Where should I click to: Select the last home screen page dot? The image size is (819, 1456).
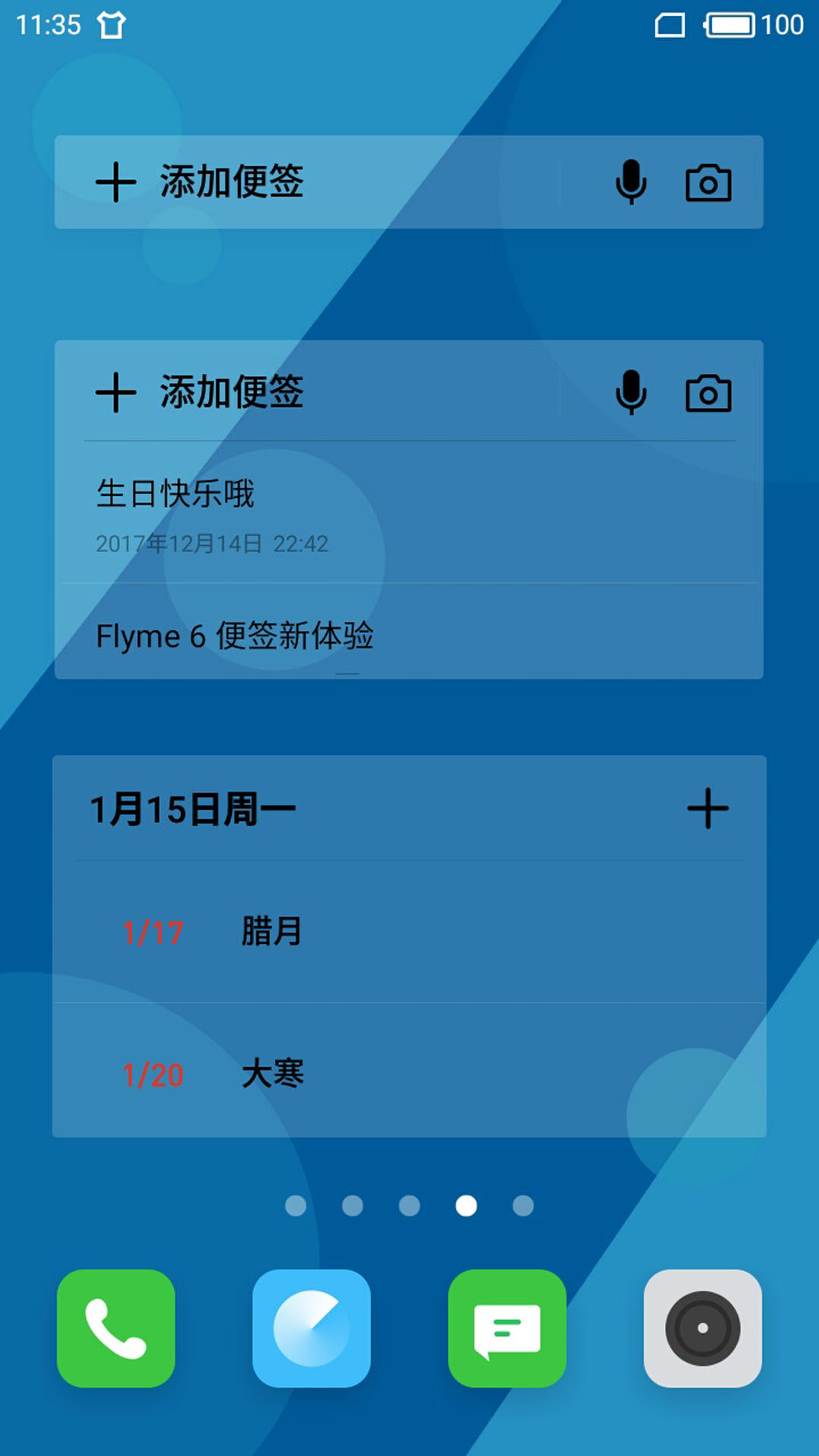click(523, 1206)
